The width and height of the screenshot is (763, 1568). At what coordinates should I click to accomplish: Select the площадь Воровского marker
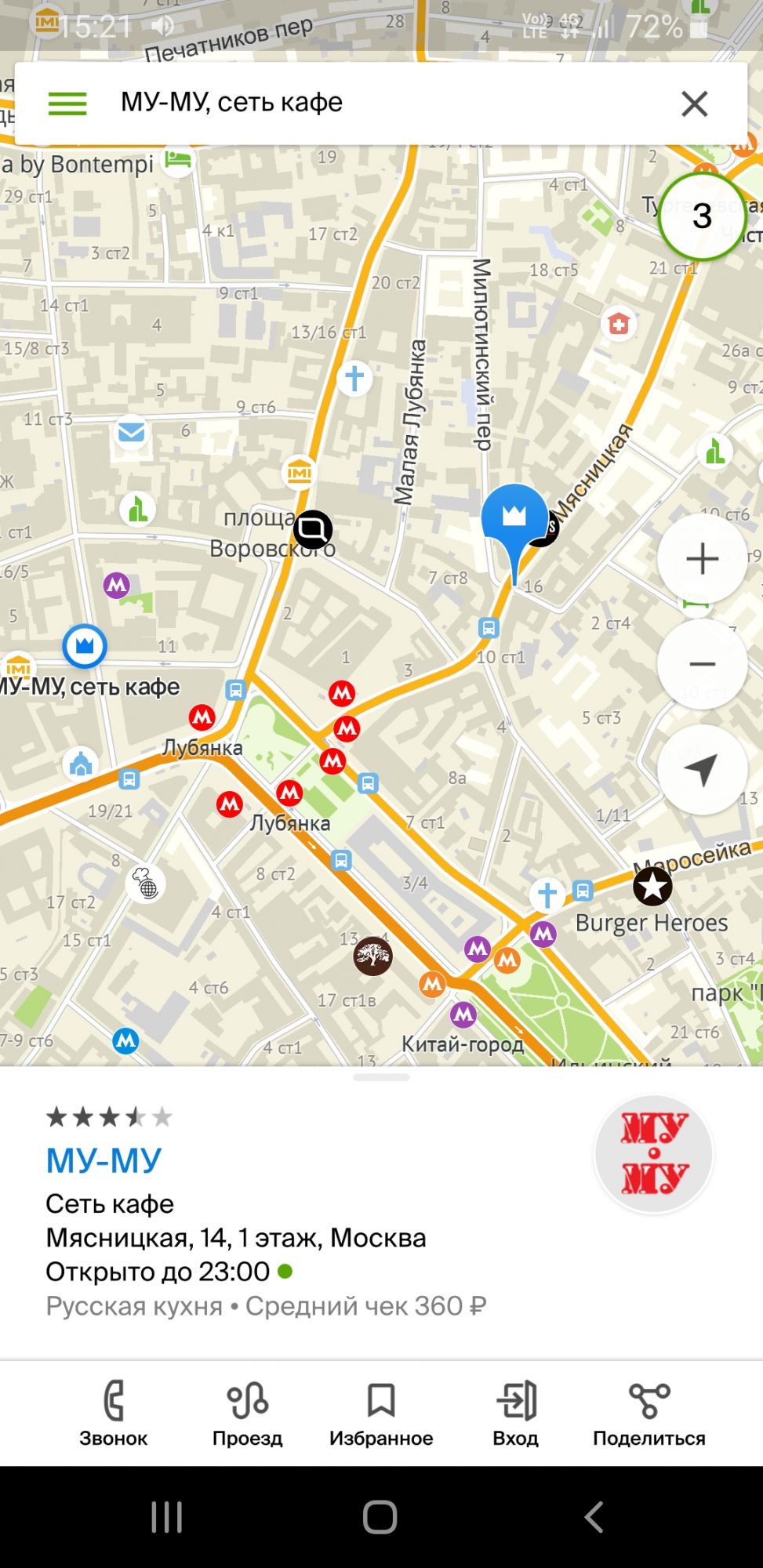pyautogui.click(x=313, y=530)
